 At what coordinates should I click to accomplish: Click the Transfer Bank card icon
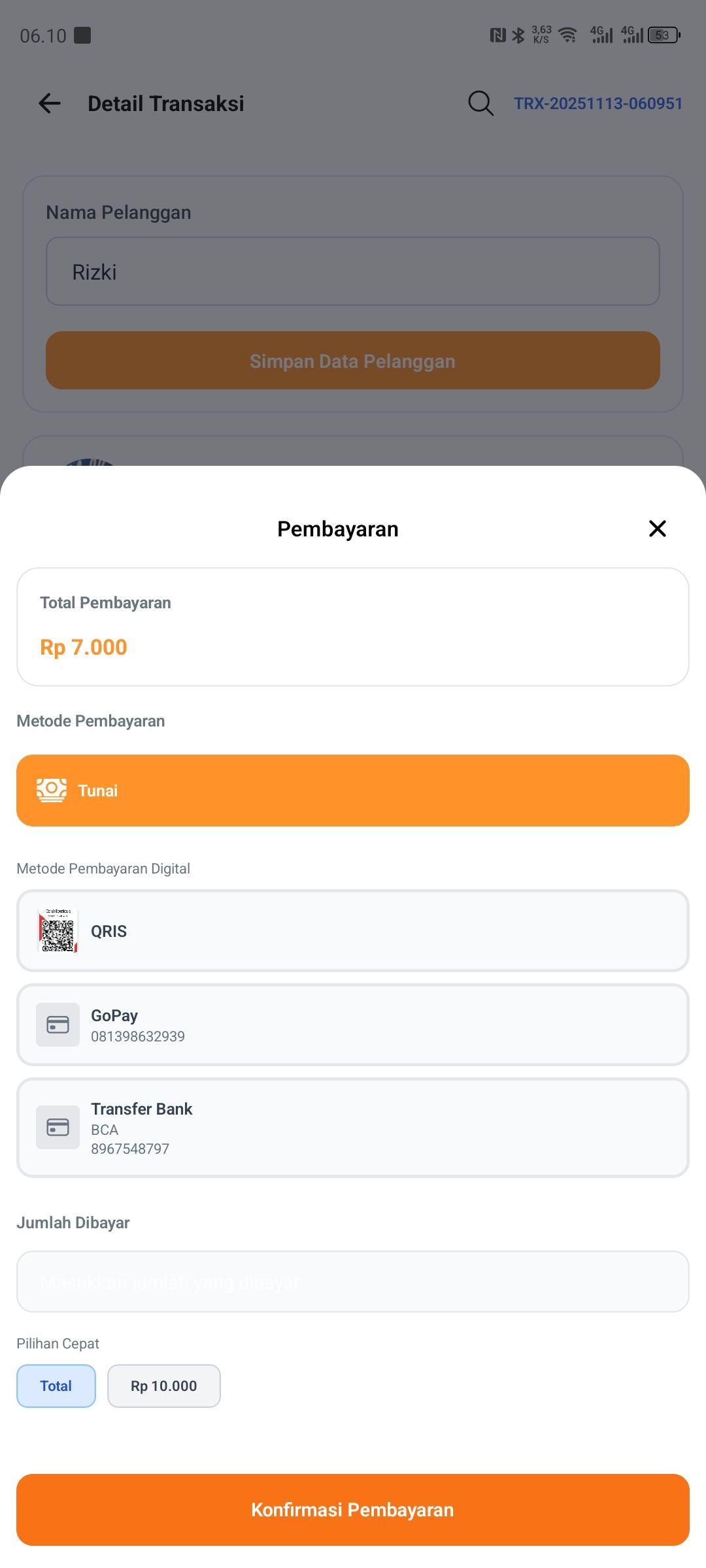[58, 1127]
